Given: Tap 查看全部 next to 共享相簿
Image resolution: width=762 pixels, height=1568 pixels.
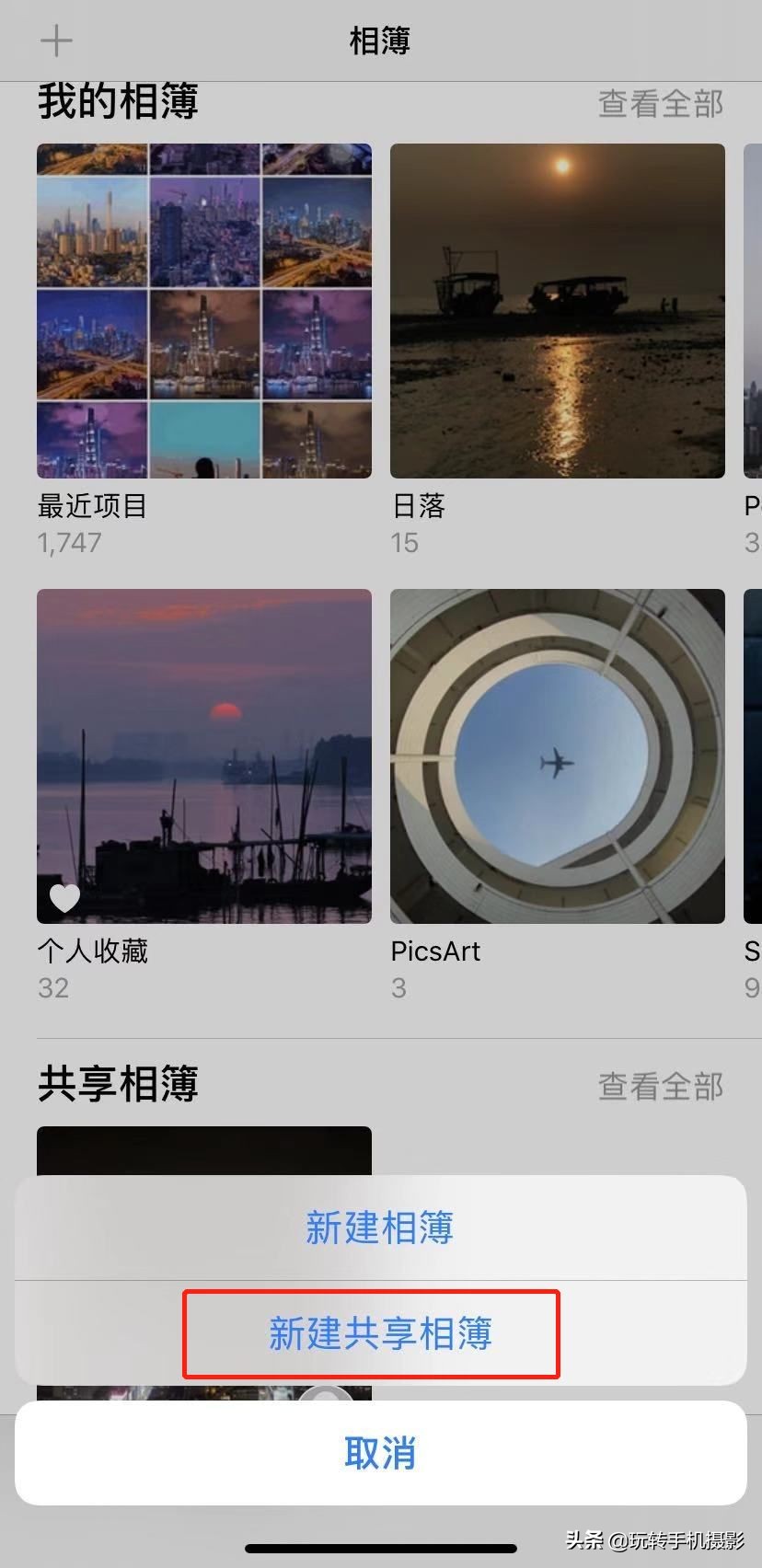Looking at the screenshot, I should pyautogui.click(x=659, y=1086).
